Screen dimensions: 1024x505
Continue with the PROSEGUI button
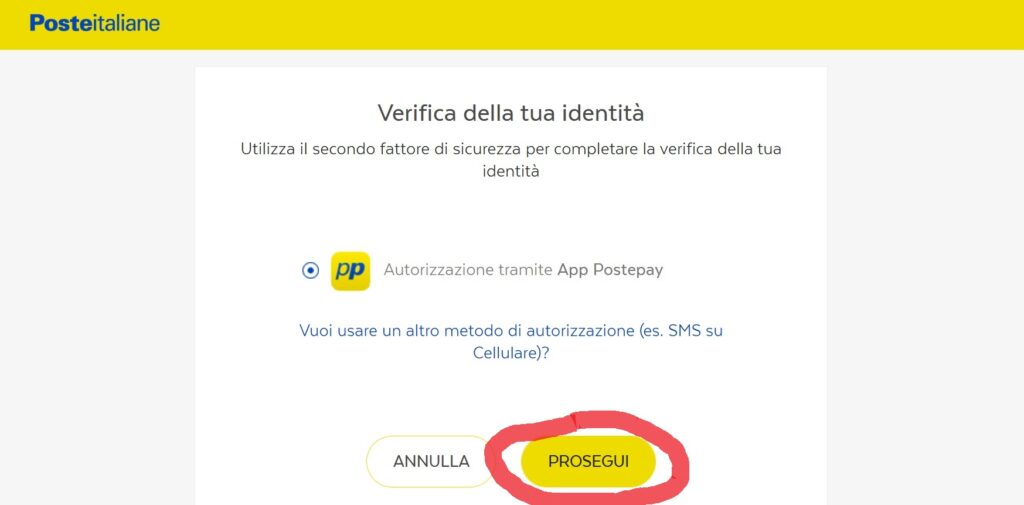588,462
